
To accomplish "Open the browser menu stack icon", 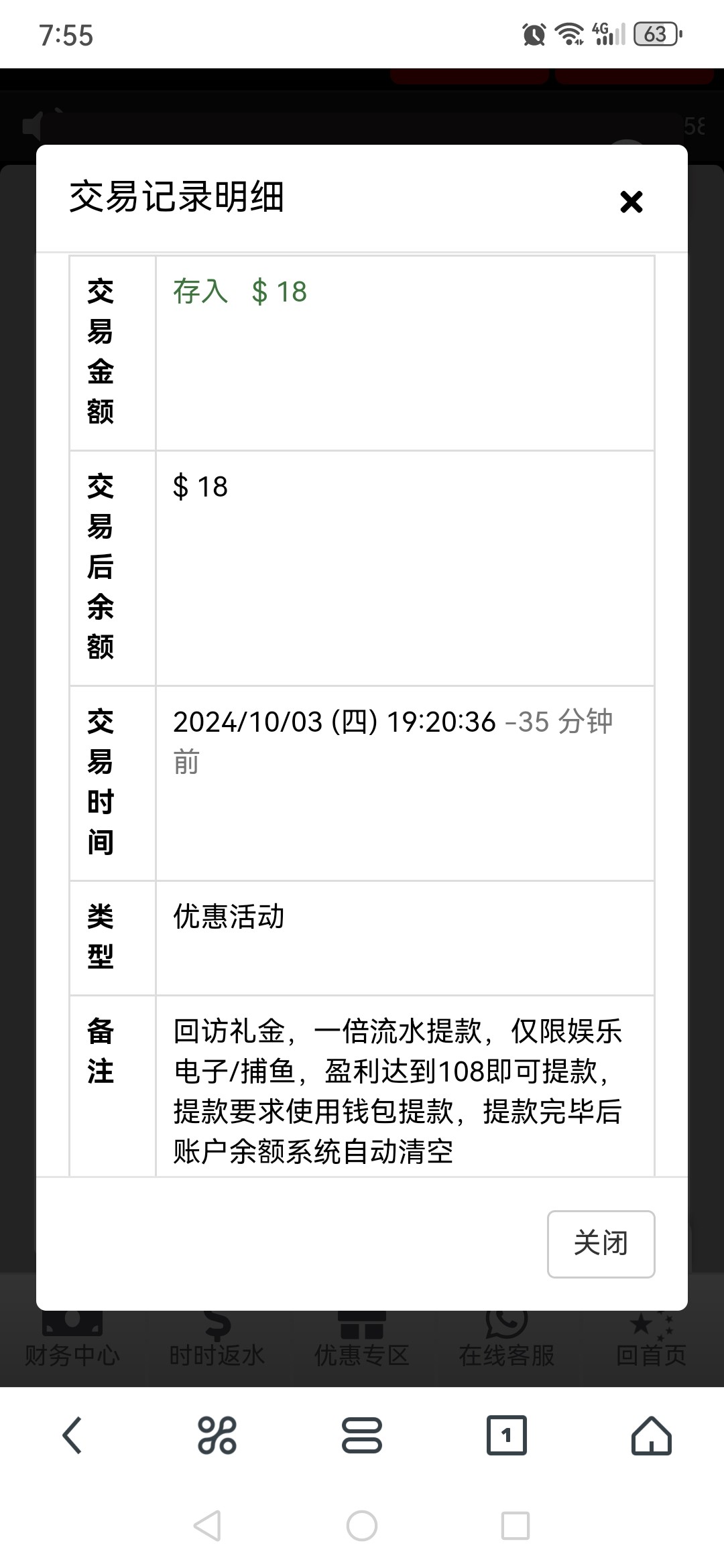I will coord(362,1437).
